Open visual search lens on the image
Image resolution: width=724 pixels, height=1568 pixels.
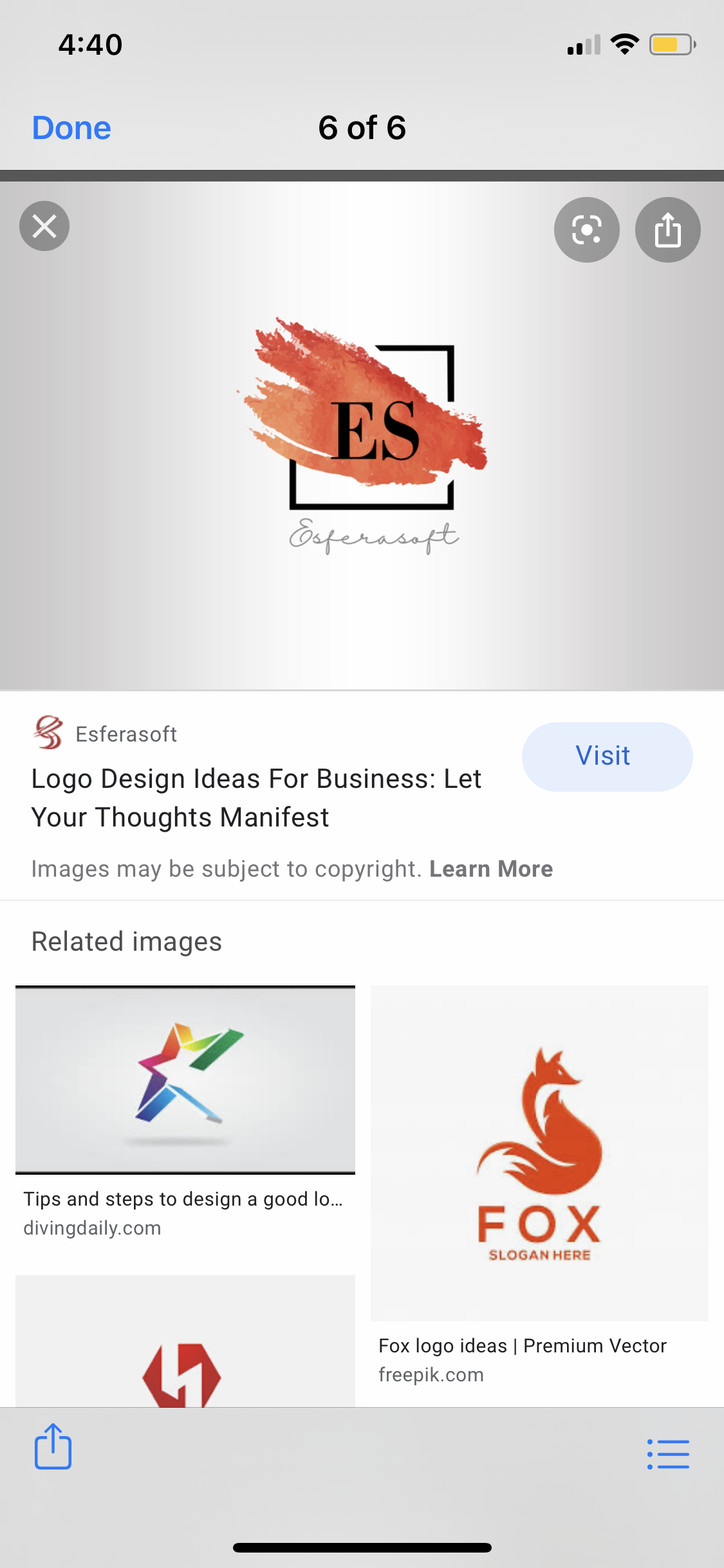coord(586,230)
